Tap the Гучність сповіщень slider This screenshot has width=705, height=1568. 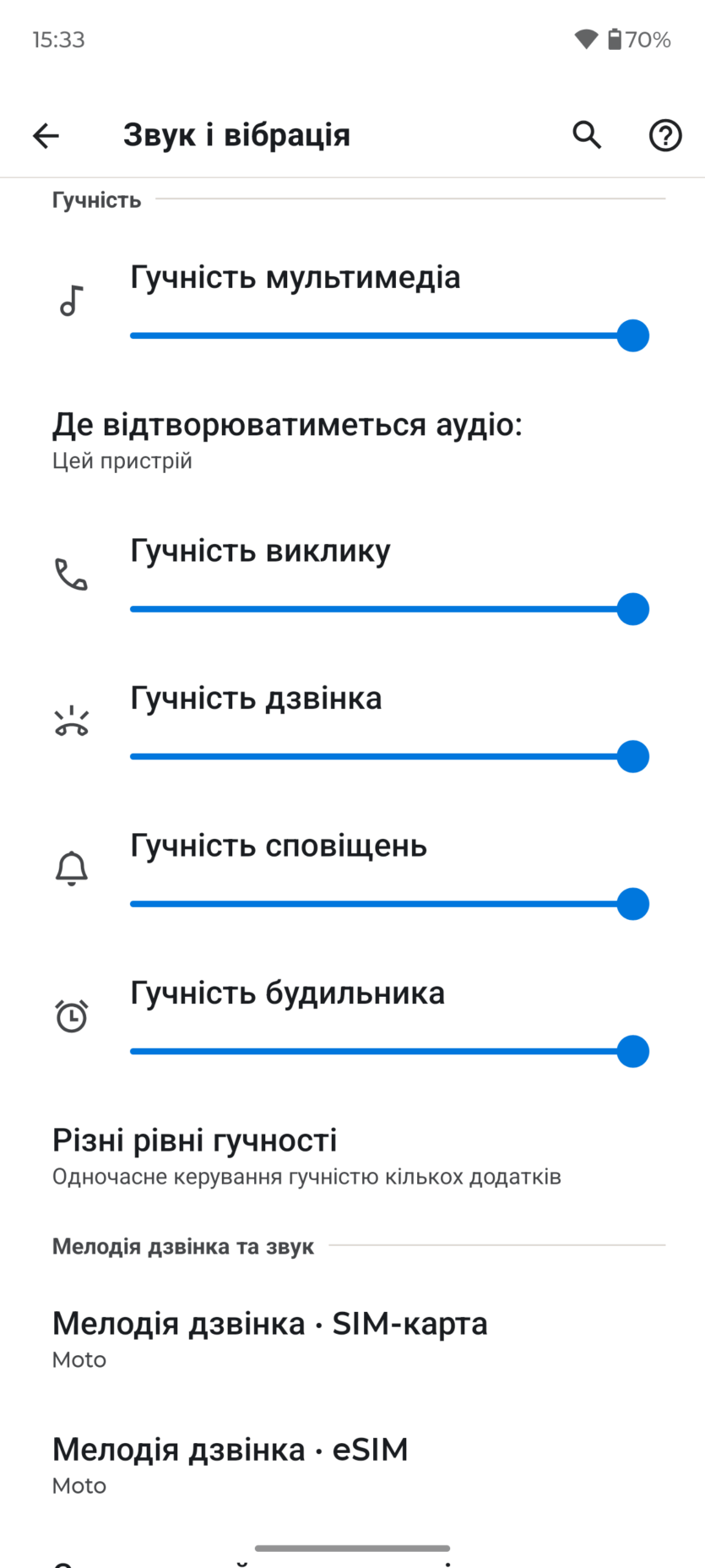pos(380,904)
